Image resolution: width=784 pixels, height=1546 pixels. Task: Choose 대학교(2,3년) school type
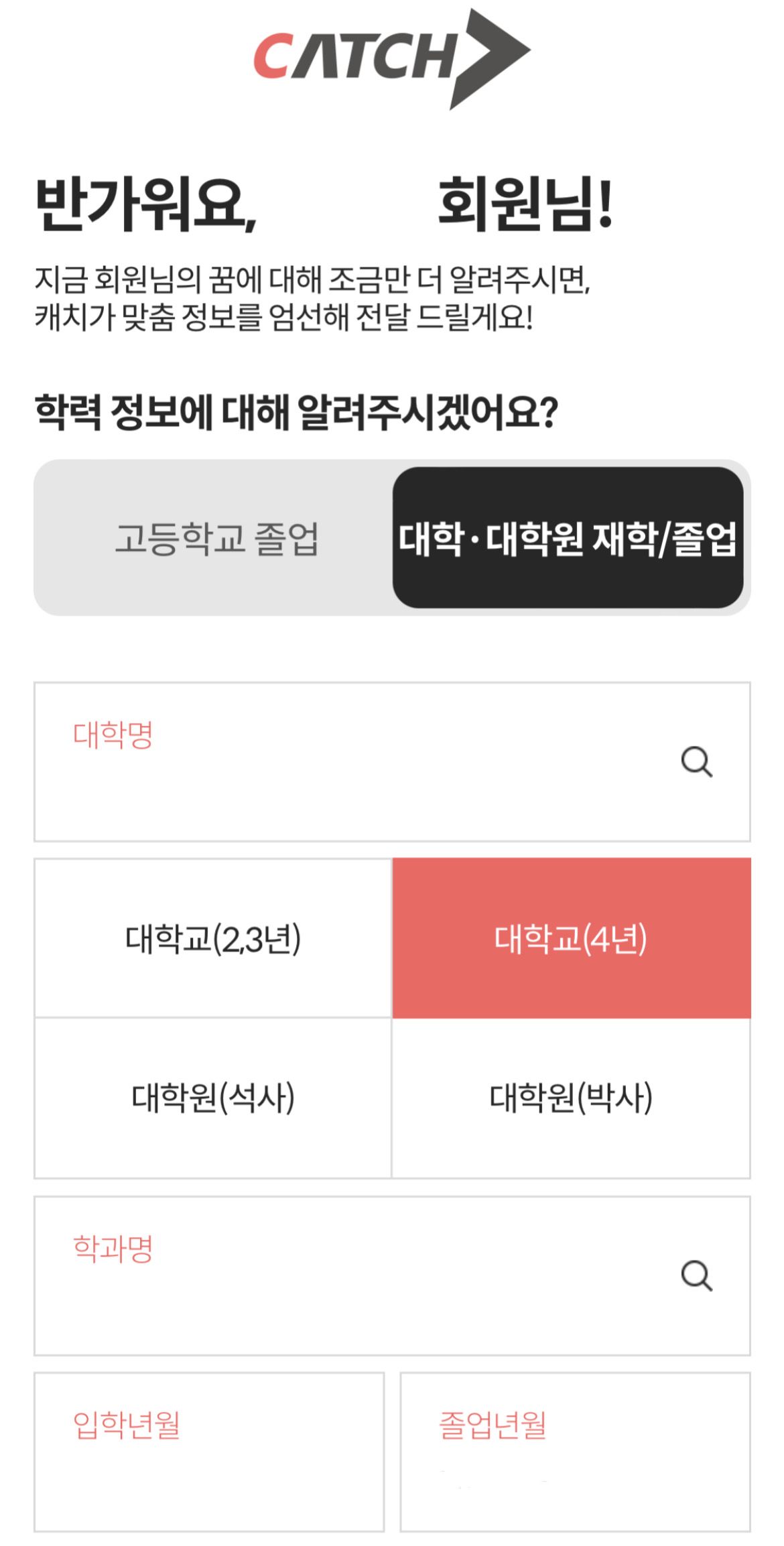click(x=213, y=938)
